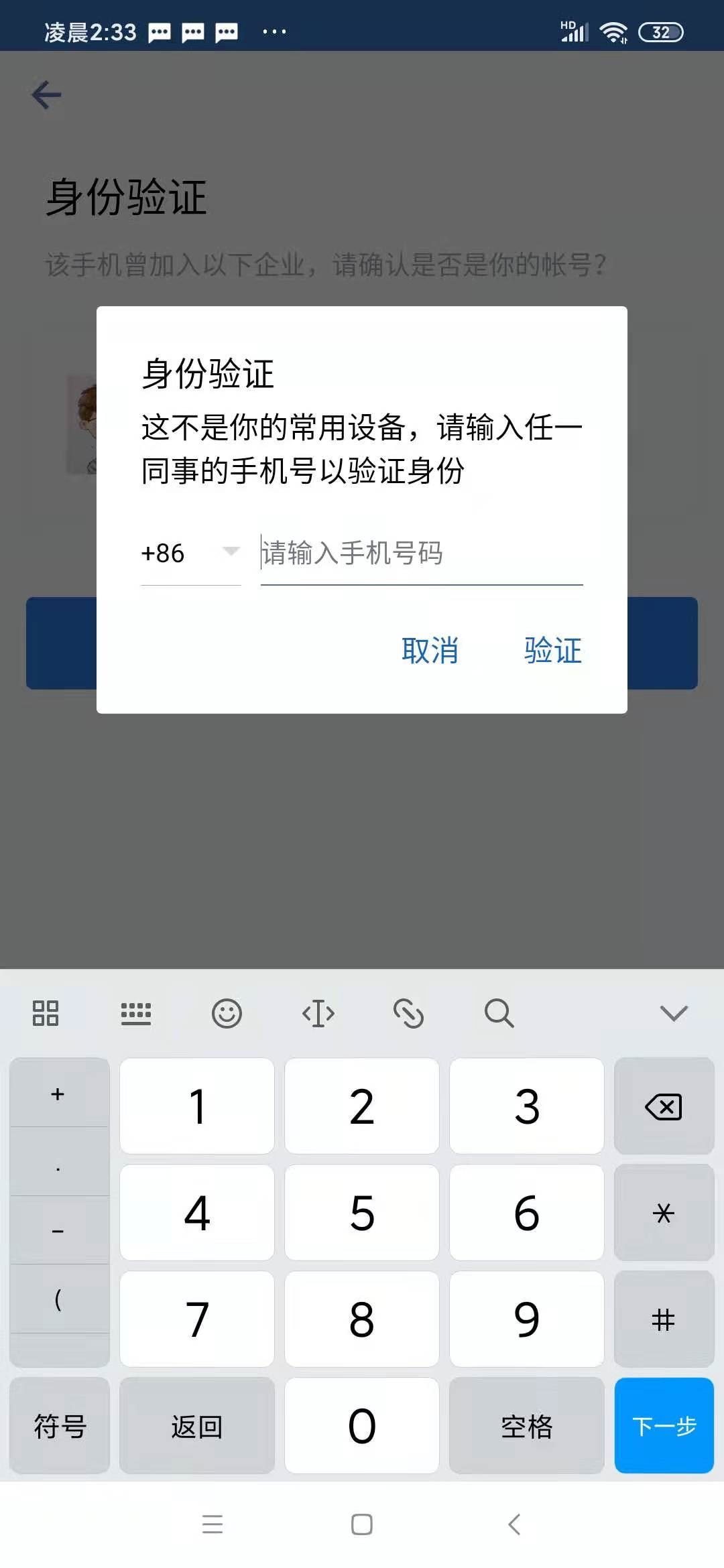The height and width of the screenshot is (1568, 724).
Task: Open the +86 country code dropdown
Action: (190, 553)
